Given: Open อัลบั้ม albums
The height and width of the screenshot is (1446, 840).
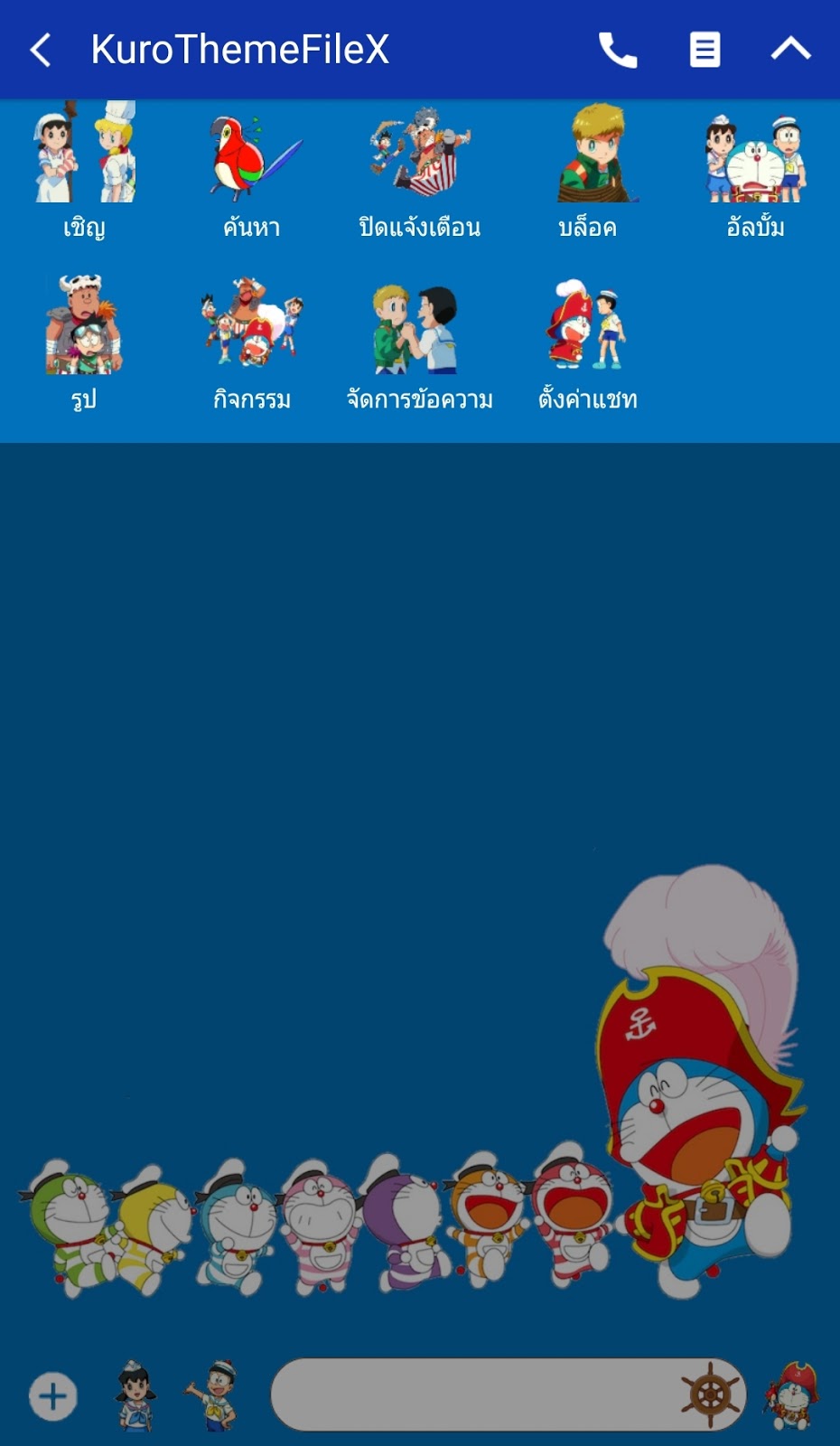Looking at the screenshot, I should pyautogui.click(x=755, y=170).
